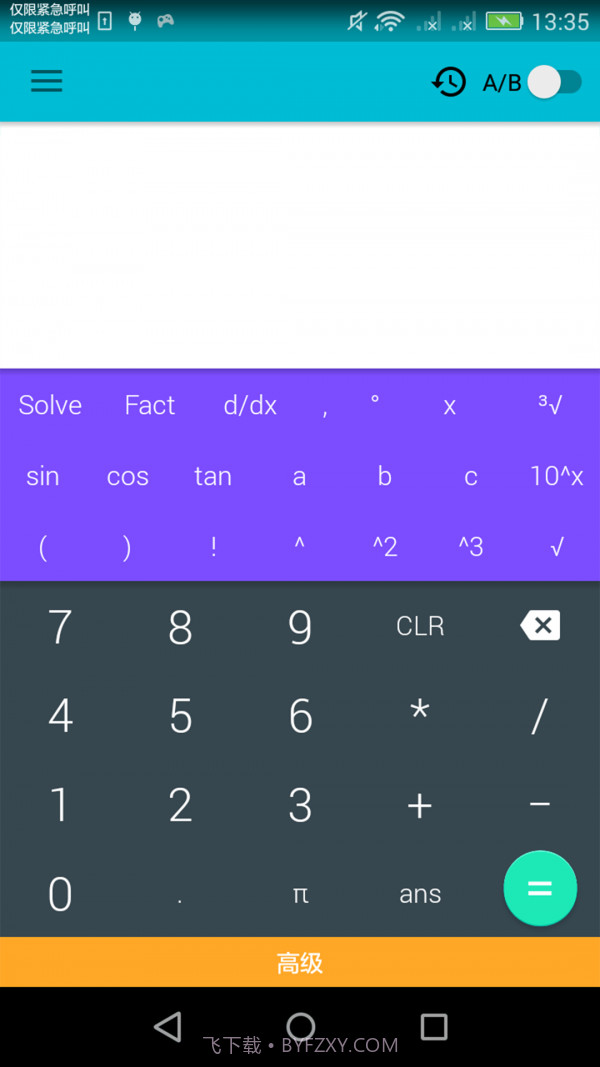Insert the cube root symbol

(x=550, y=405)
